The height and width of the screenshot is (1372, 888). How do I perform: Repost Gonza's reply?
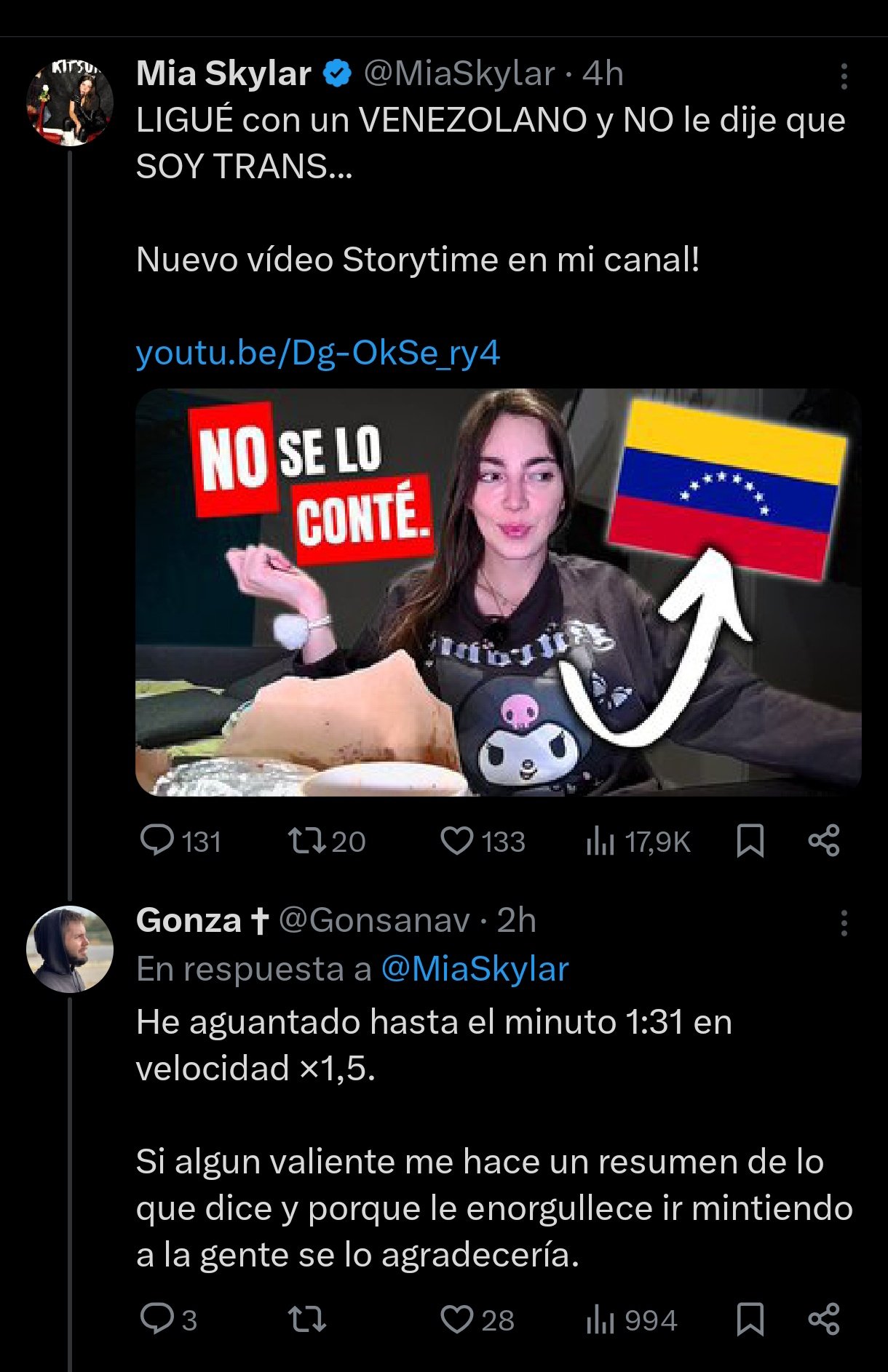pos(306,1319)
